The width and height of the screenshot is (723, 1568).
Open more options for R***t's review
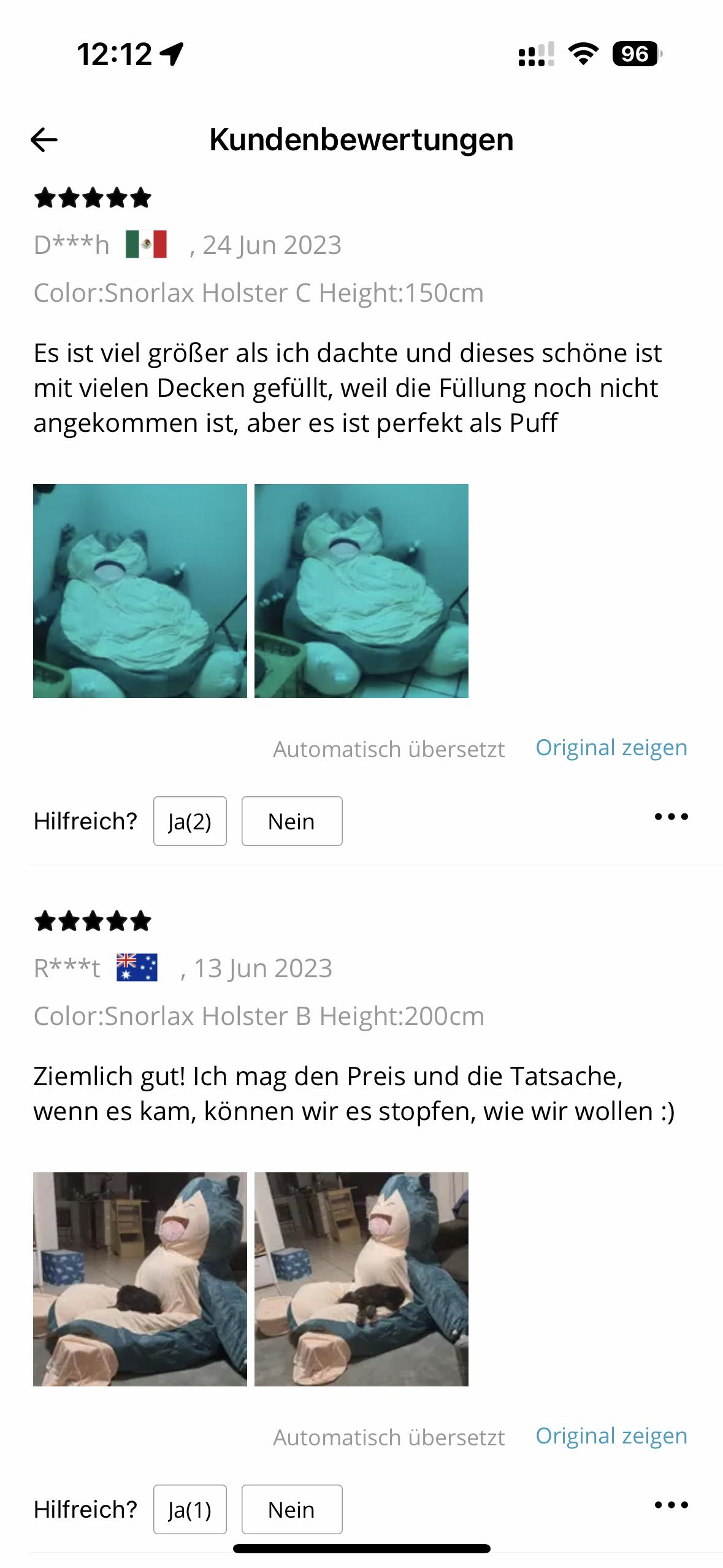tap(671, 1505)
